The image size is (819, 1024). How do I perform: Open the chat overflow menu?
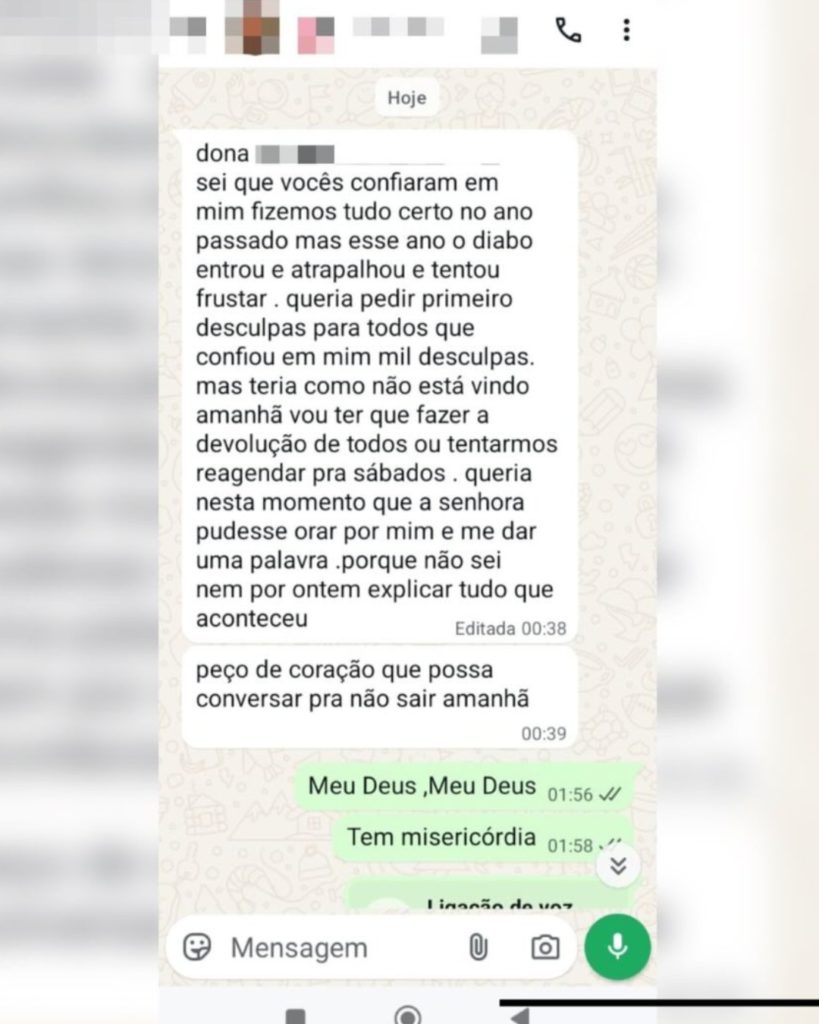(626, 30)
